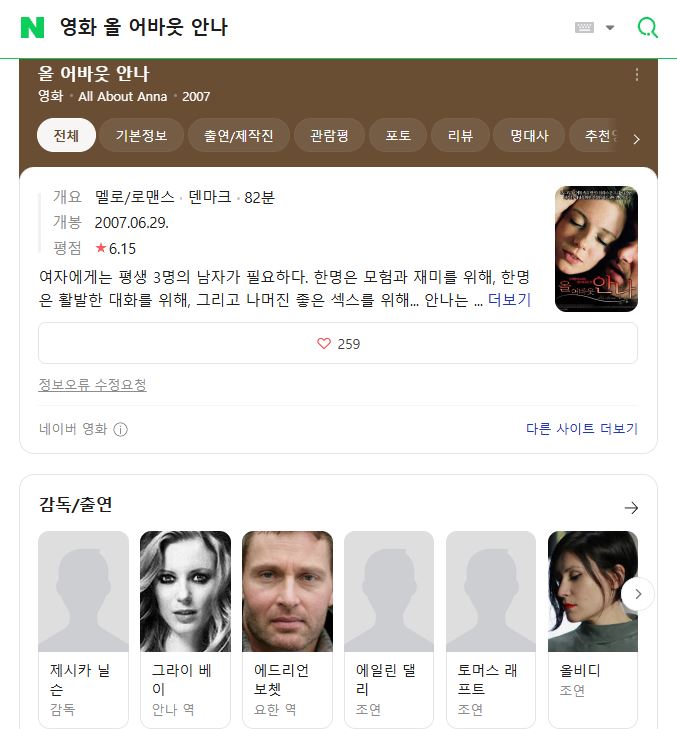Expand synopsis with 더보기
This screenshot has width=677, height=729.
509,300
